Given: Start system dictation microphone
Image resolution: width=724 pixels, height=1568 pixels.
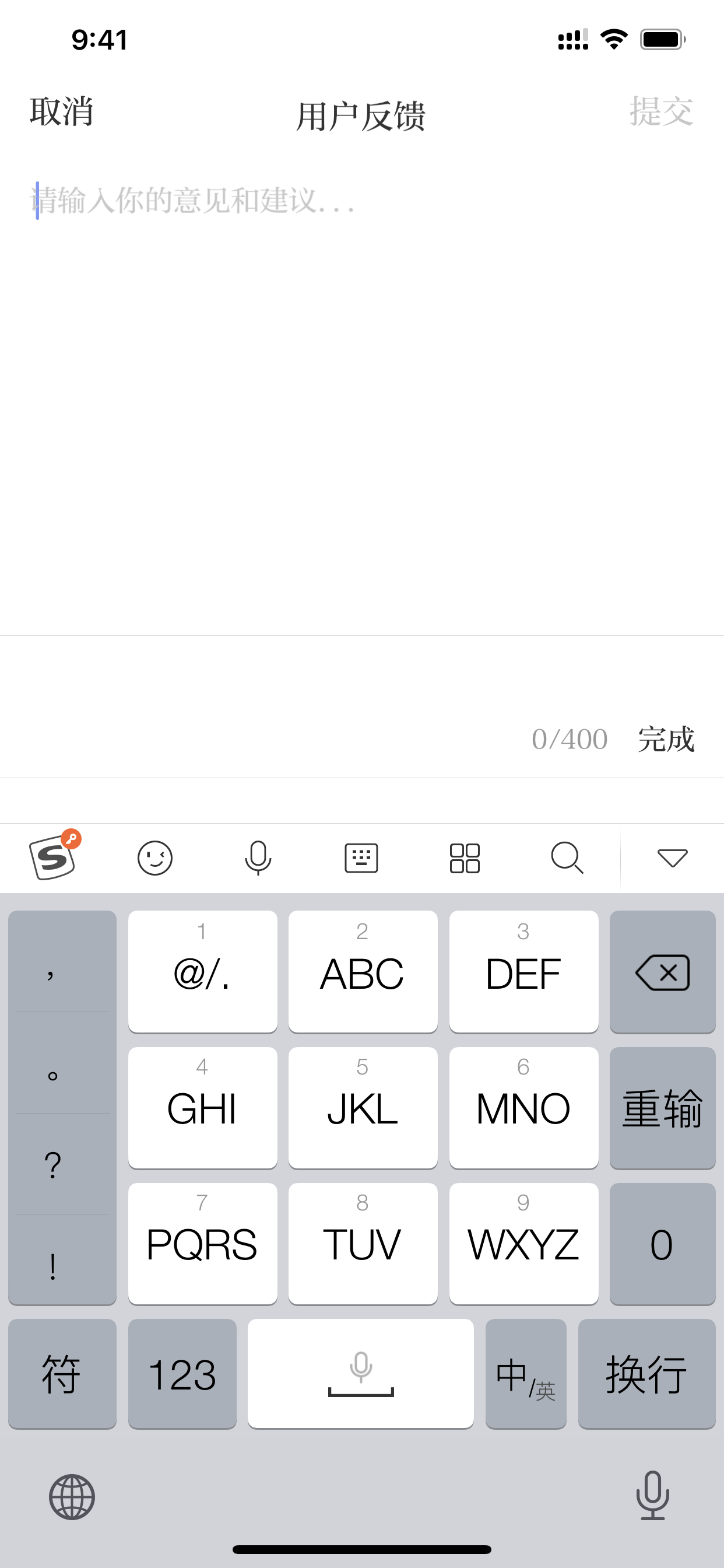Looking at the screenshot, I should click(x=653, y=1496).
